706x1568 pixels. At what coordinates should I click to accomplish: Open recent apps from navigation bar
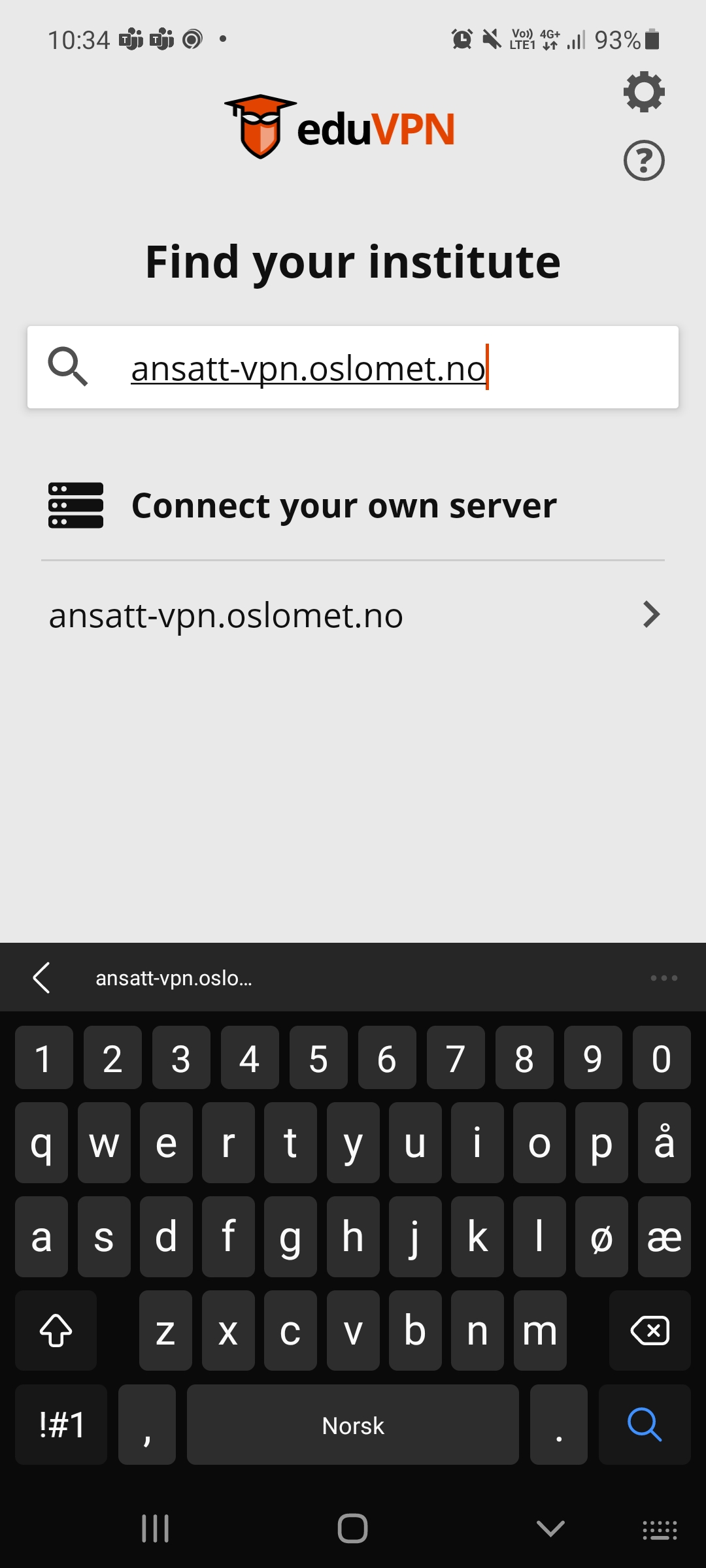(x=156, y=1528)
